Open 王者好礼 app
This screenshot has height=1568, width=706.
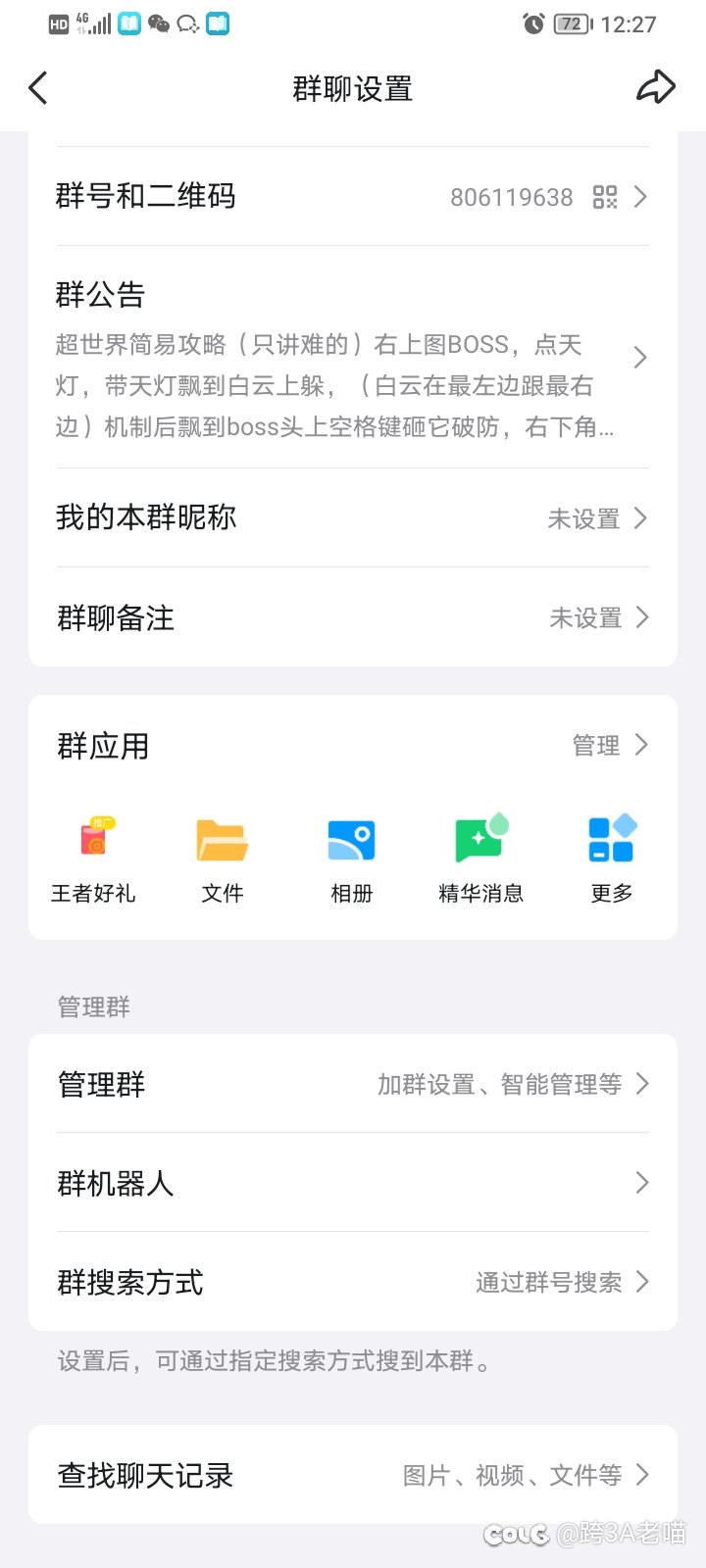(94, 859)
